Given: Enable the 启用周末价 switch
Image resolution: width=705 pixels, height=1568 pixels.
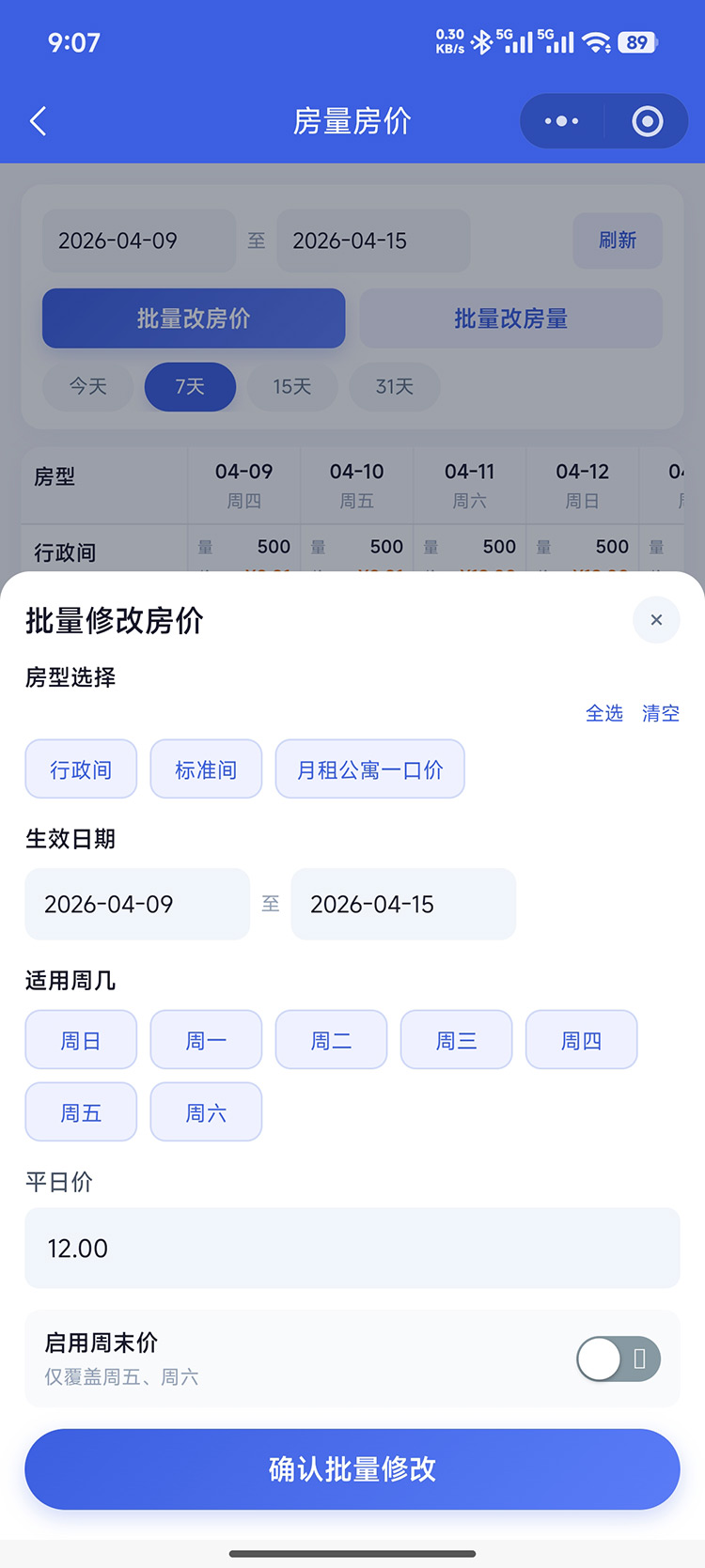Looking at the screenshot, I should (618, 1358).
